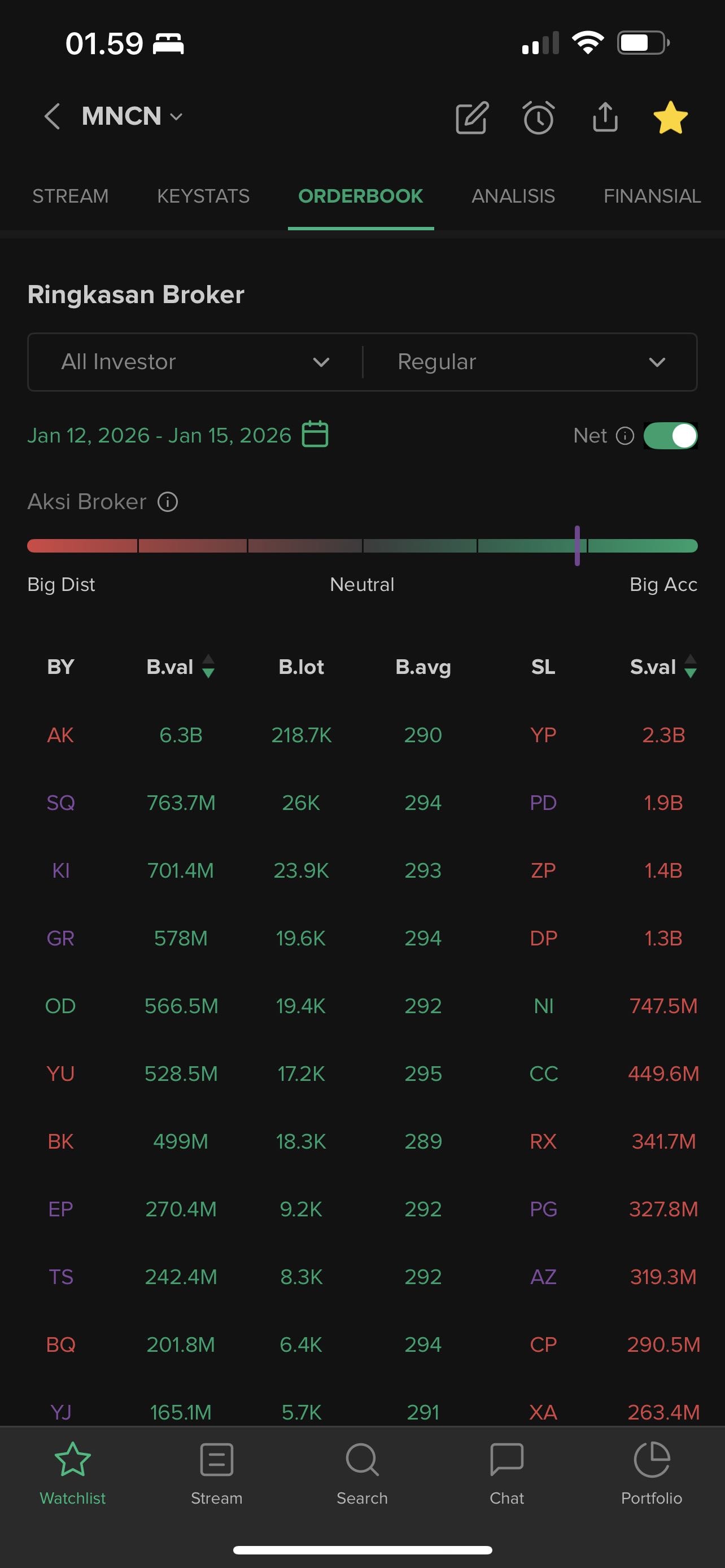Open the note edit icon
Viewport: 725px width, 1568px height.
(472, 117)
